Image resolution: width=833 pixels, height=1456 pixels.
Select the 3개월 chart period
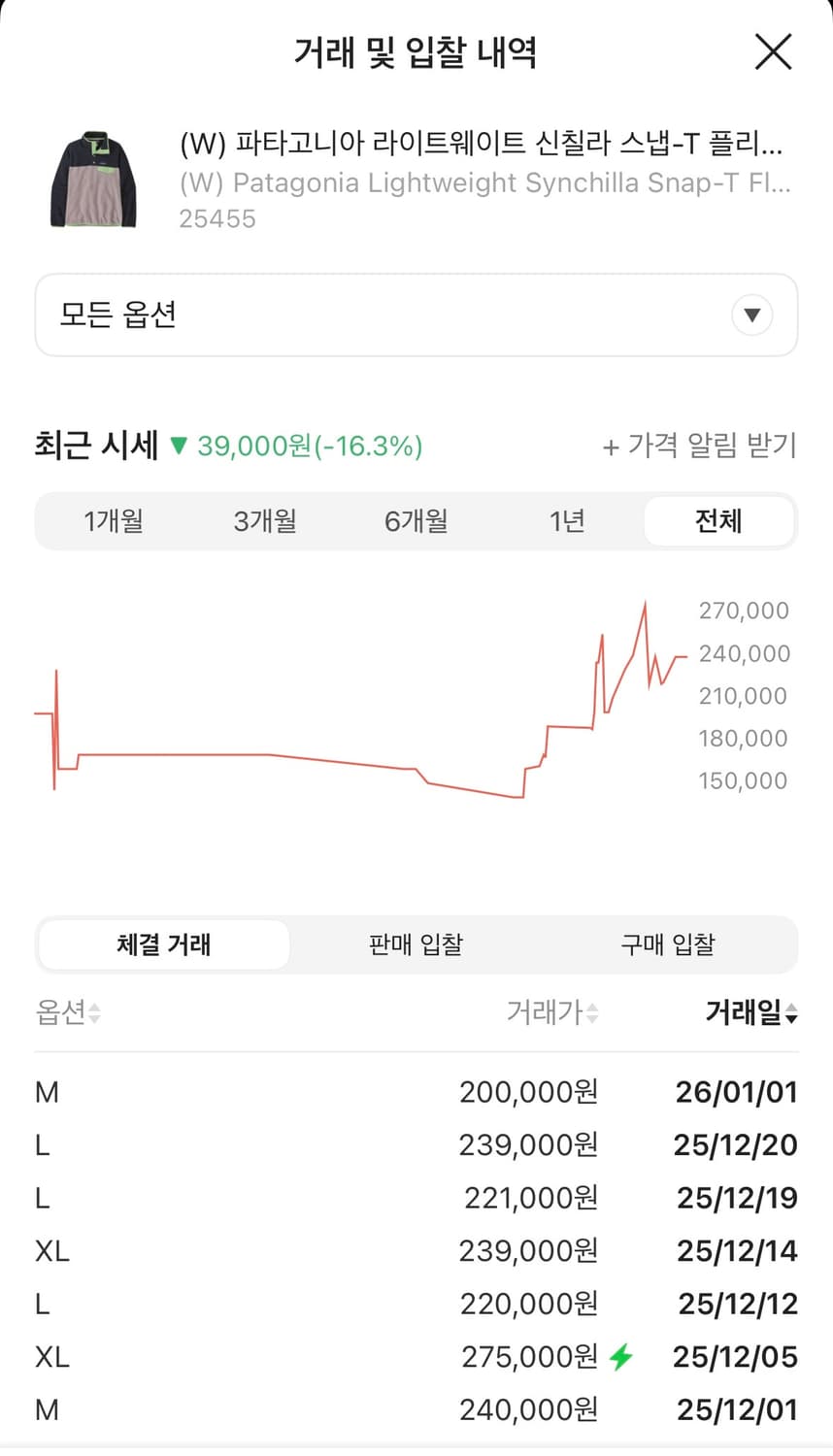(x=264, y=521)
